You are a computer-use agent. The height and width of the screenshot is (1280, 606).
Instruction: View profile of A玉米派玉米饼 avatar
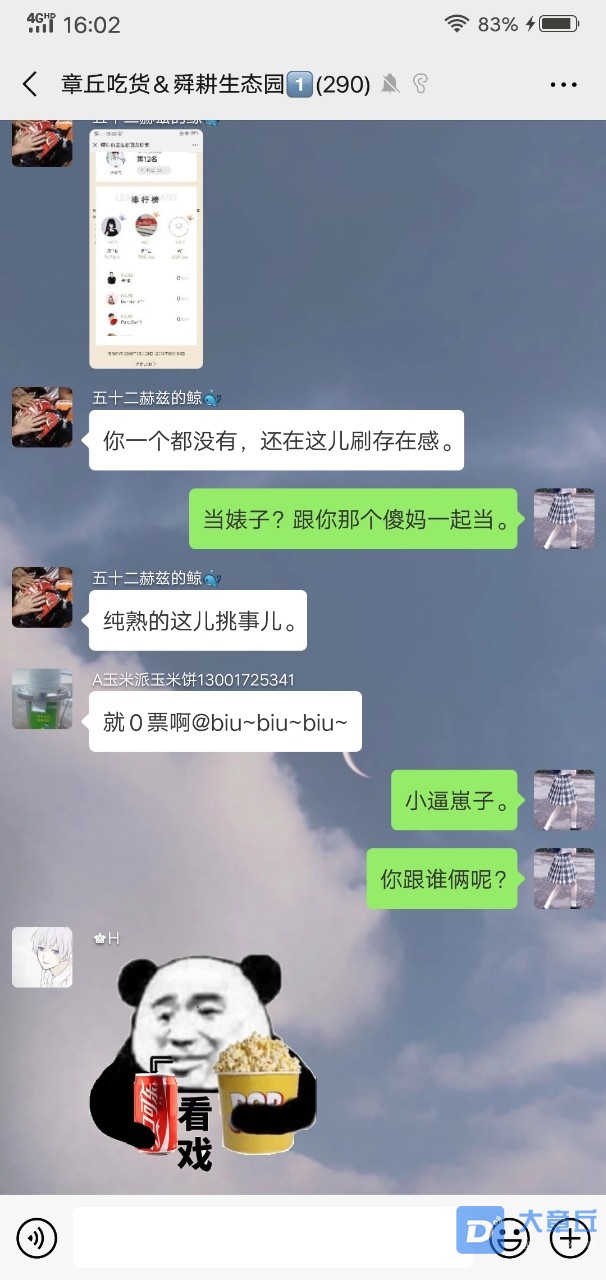42,699
